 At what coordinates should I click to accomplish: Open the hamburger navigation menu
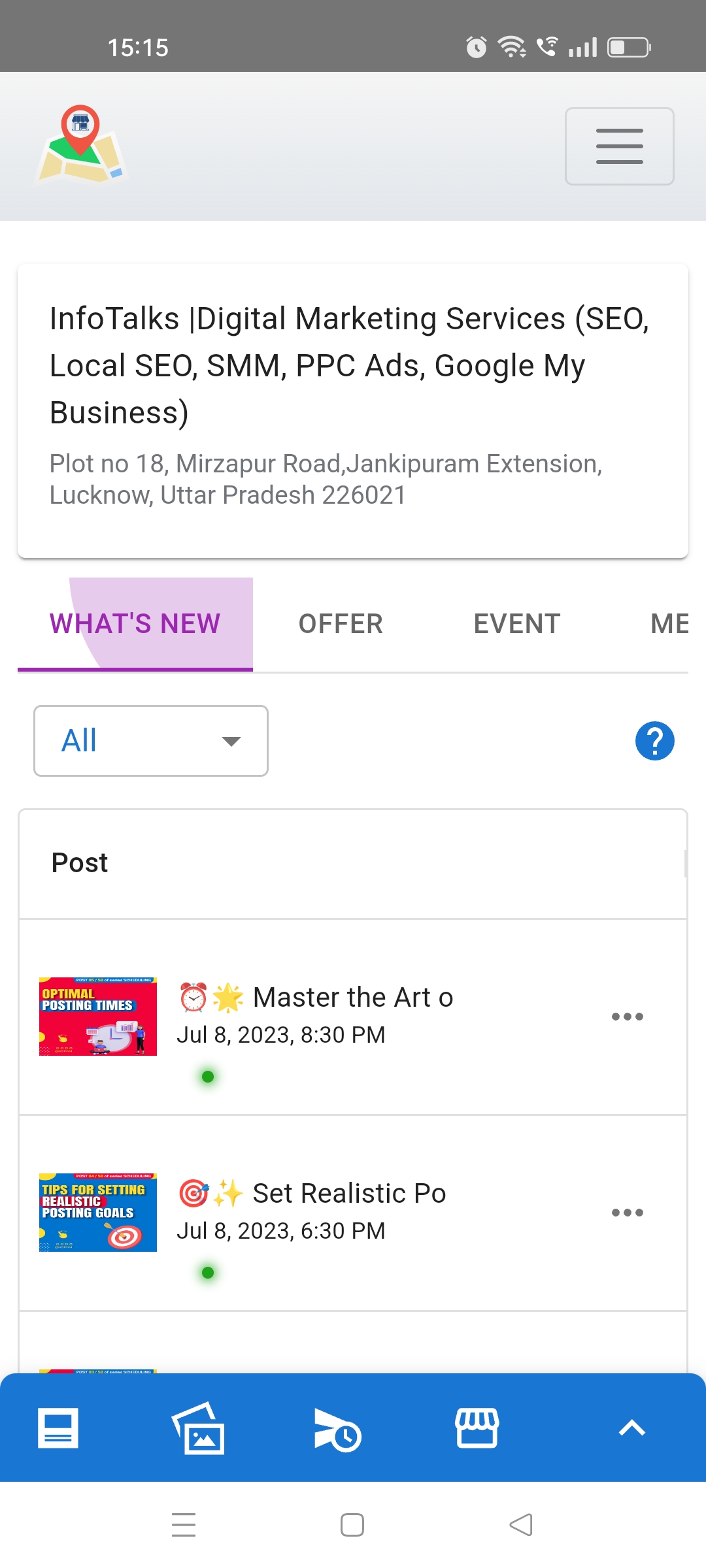point(619,146)
